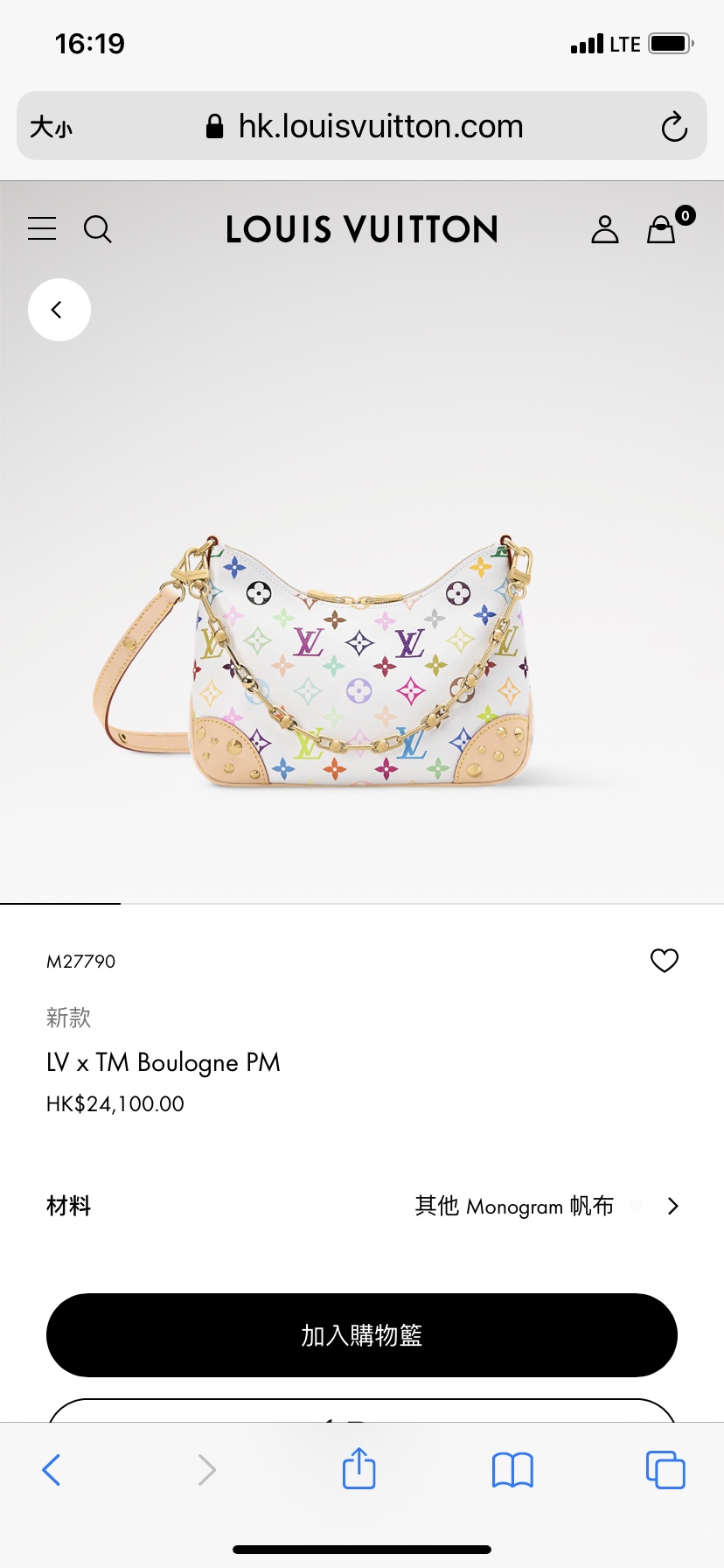Open the account profile icon
Image resolution: width=724 pixels, height=1568 pixels.
[604, 229]
